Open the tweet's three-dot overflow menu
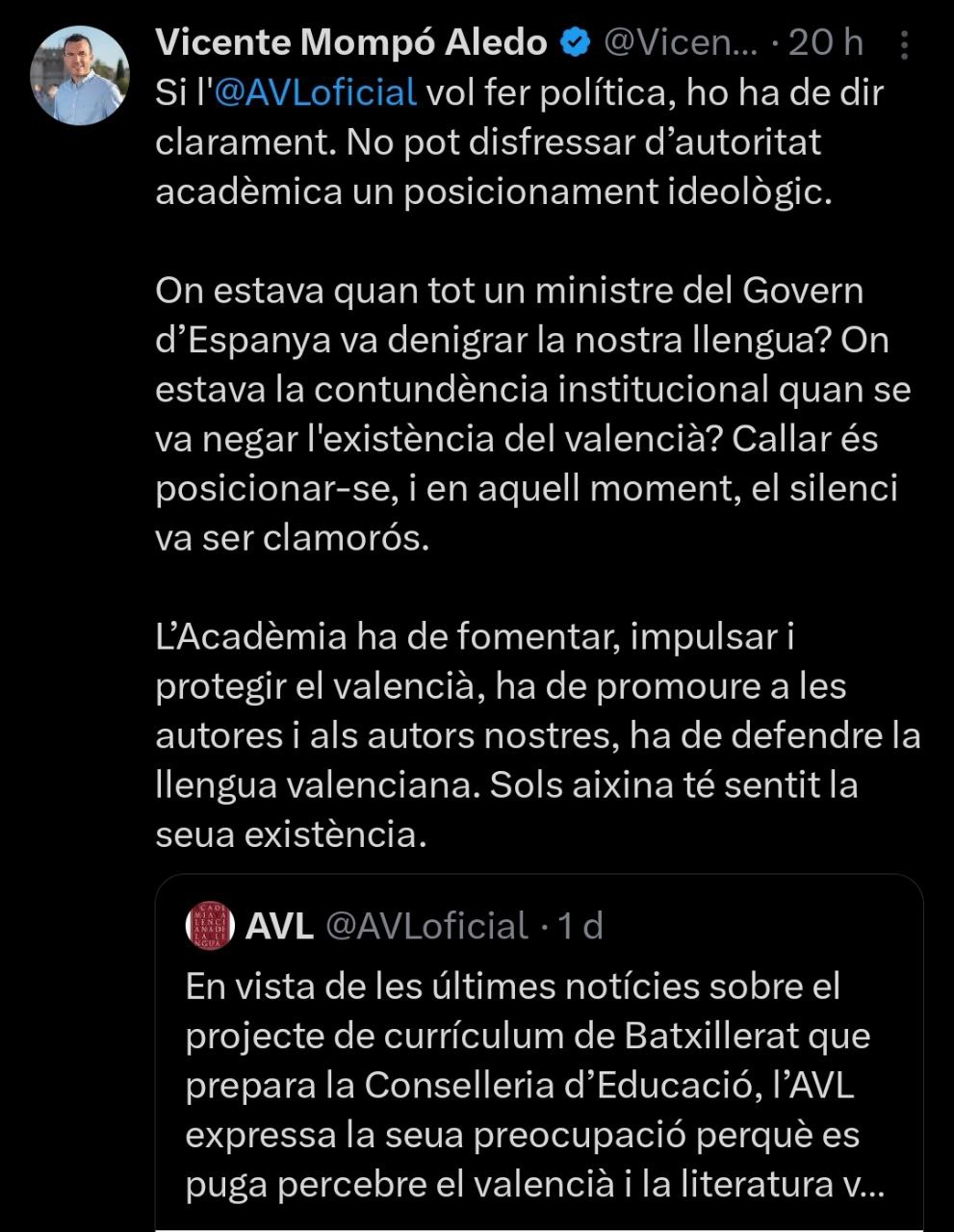This screenshot has width=954, height=1232. pyautogui.click(x=905, y=43)
